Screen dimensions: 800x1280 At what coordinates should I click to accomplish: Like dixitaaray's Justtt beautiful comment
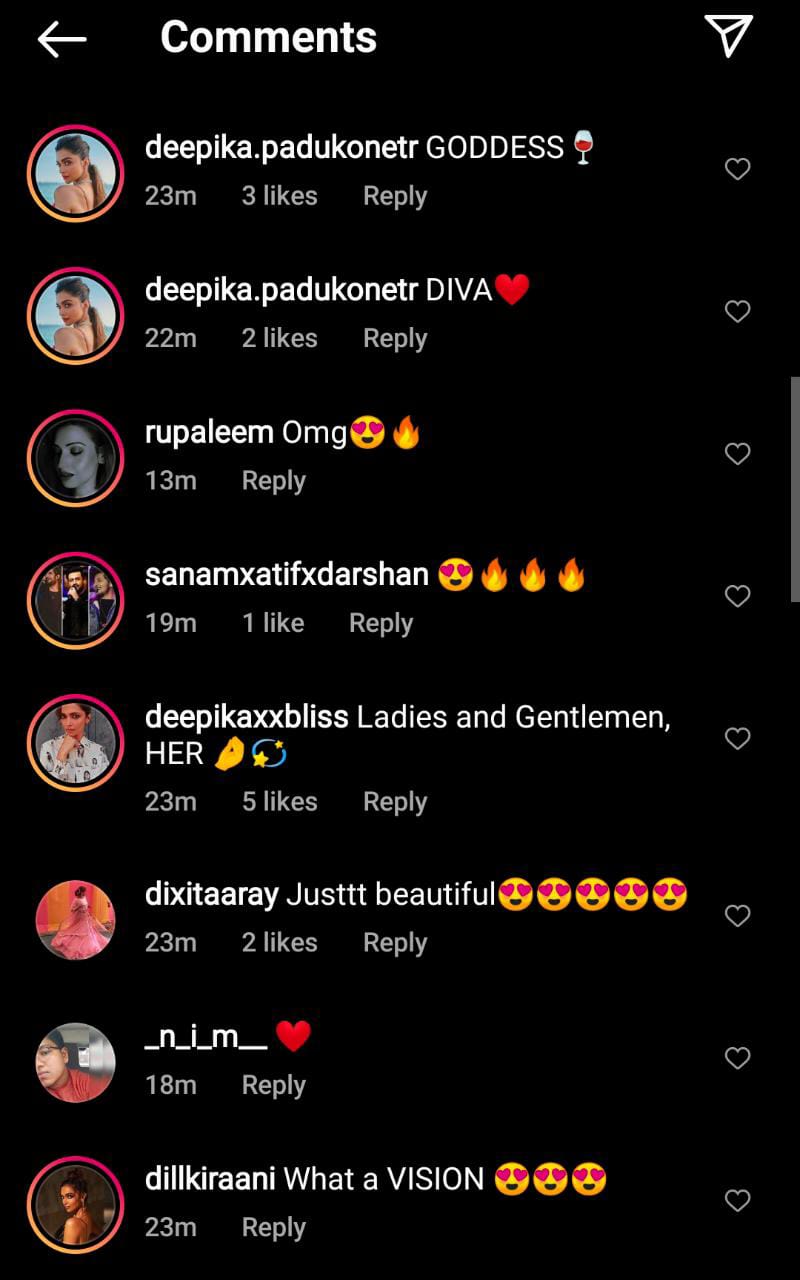(737, 916)
